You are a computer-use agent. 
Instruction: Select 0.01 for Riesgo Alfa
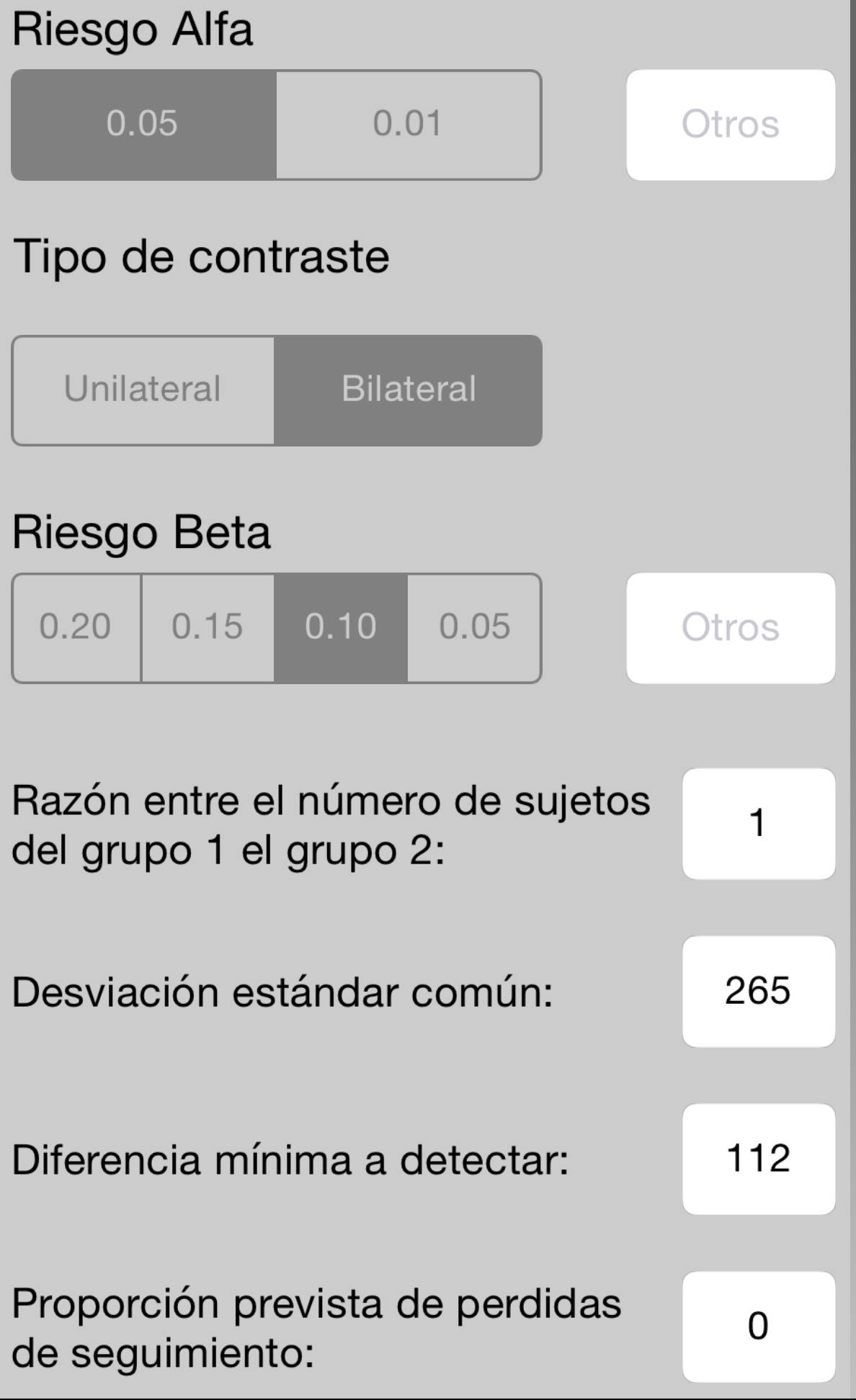pyautogui.click(x=408, y=124)
